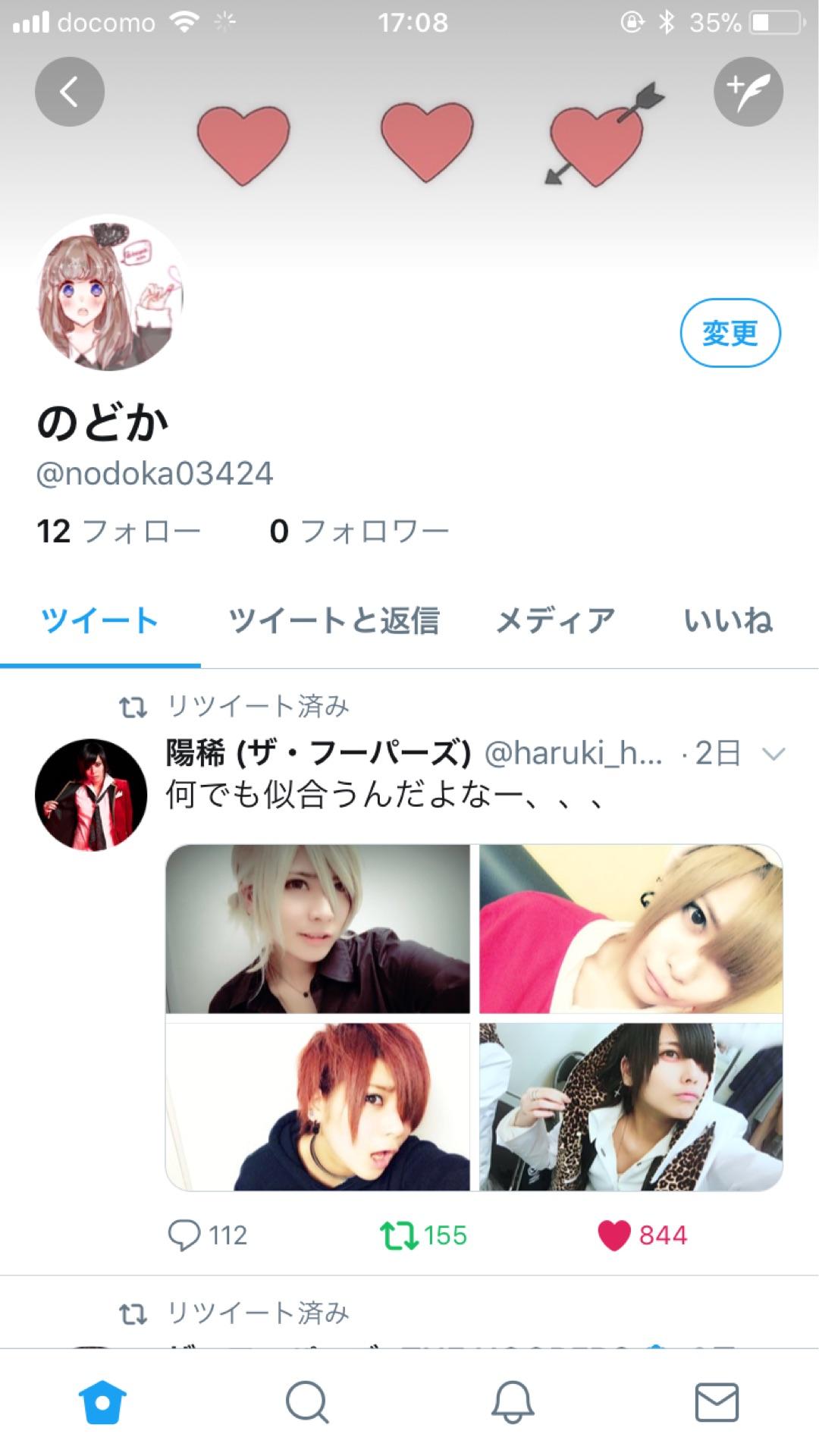Screen dimensions: 819x1456
Task: Open the tweet options chevron
Action: pos(773,755)
